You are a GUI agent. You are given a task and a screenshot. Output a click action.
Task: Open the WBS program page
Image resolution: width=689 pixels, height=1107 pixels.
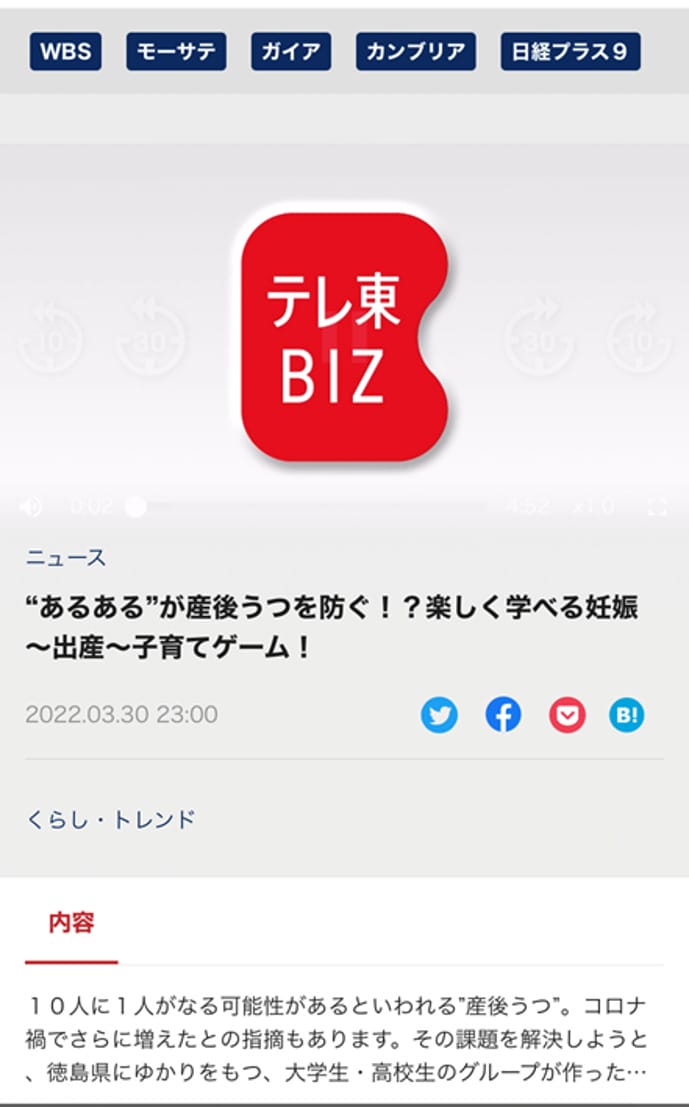click(67, 52)
